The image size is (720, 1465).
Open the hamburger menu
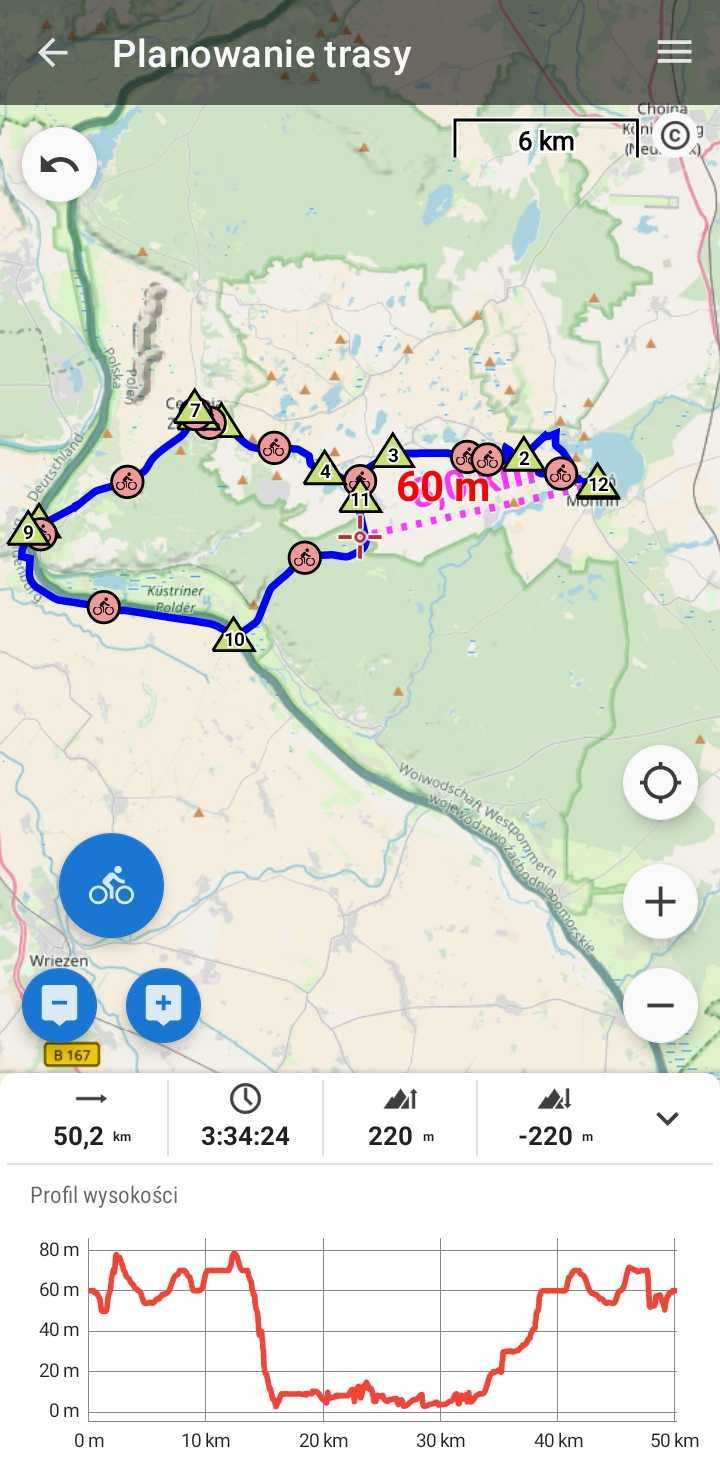coord(674,53)
